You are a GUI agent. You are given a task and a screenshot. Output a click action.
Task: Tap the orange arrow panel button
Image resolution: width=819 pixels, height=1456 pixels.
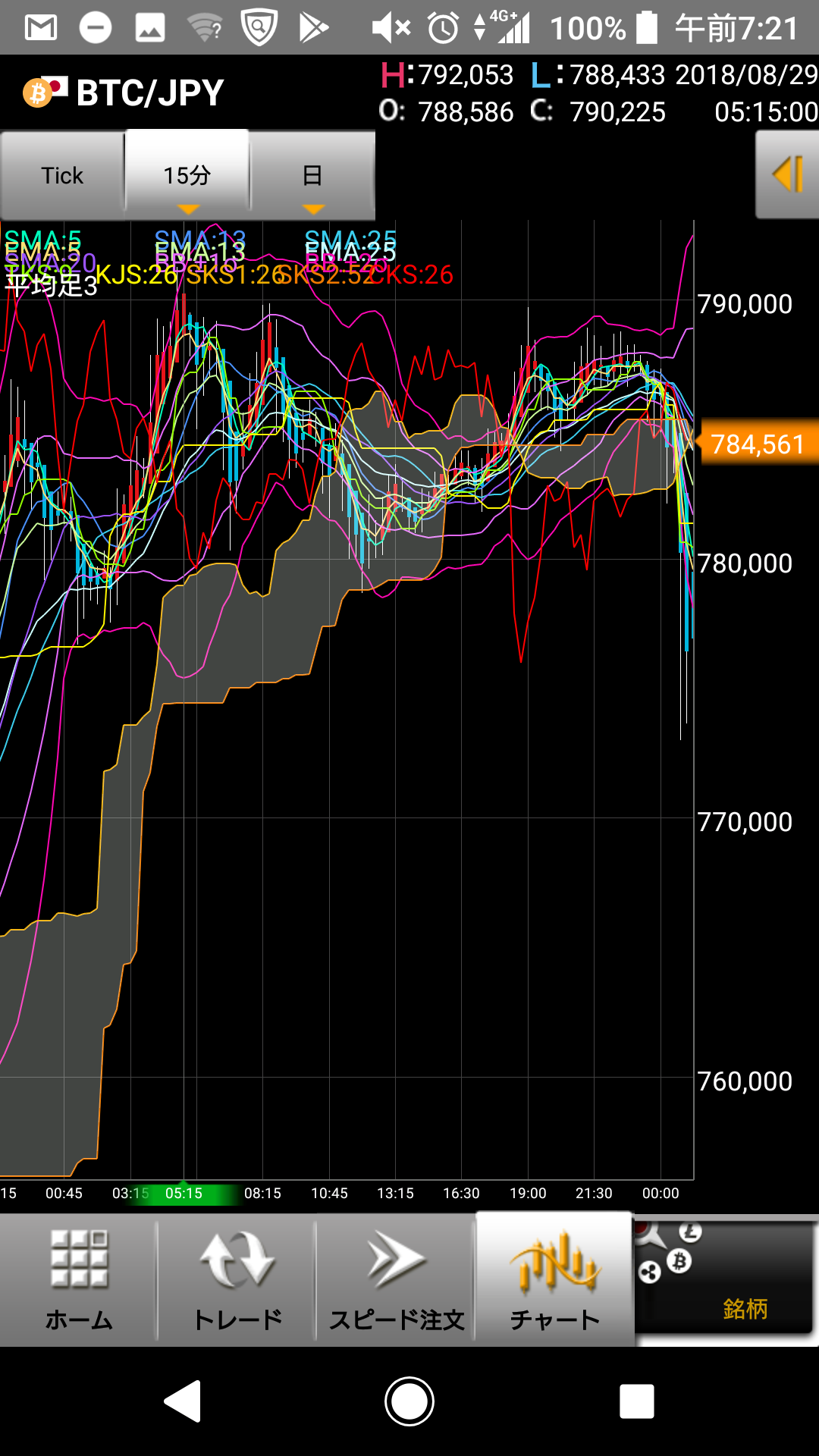point(787,175)
